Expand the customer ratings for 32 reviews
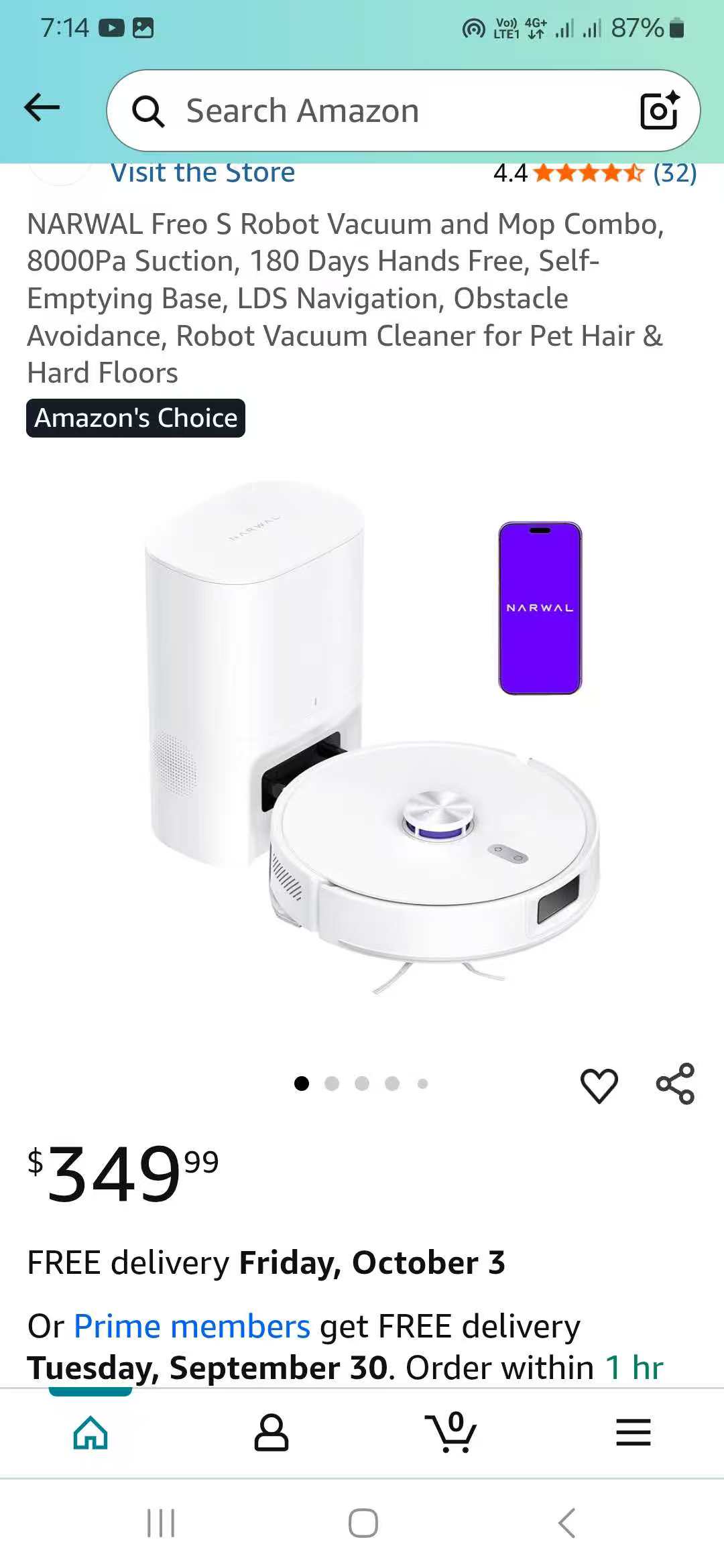Viewport: 724px width, 1568px height. pyautogui.click(x=675, y=174)
